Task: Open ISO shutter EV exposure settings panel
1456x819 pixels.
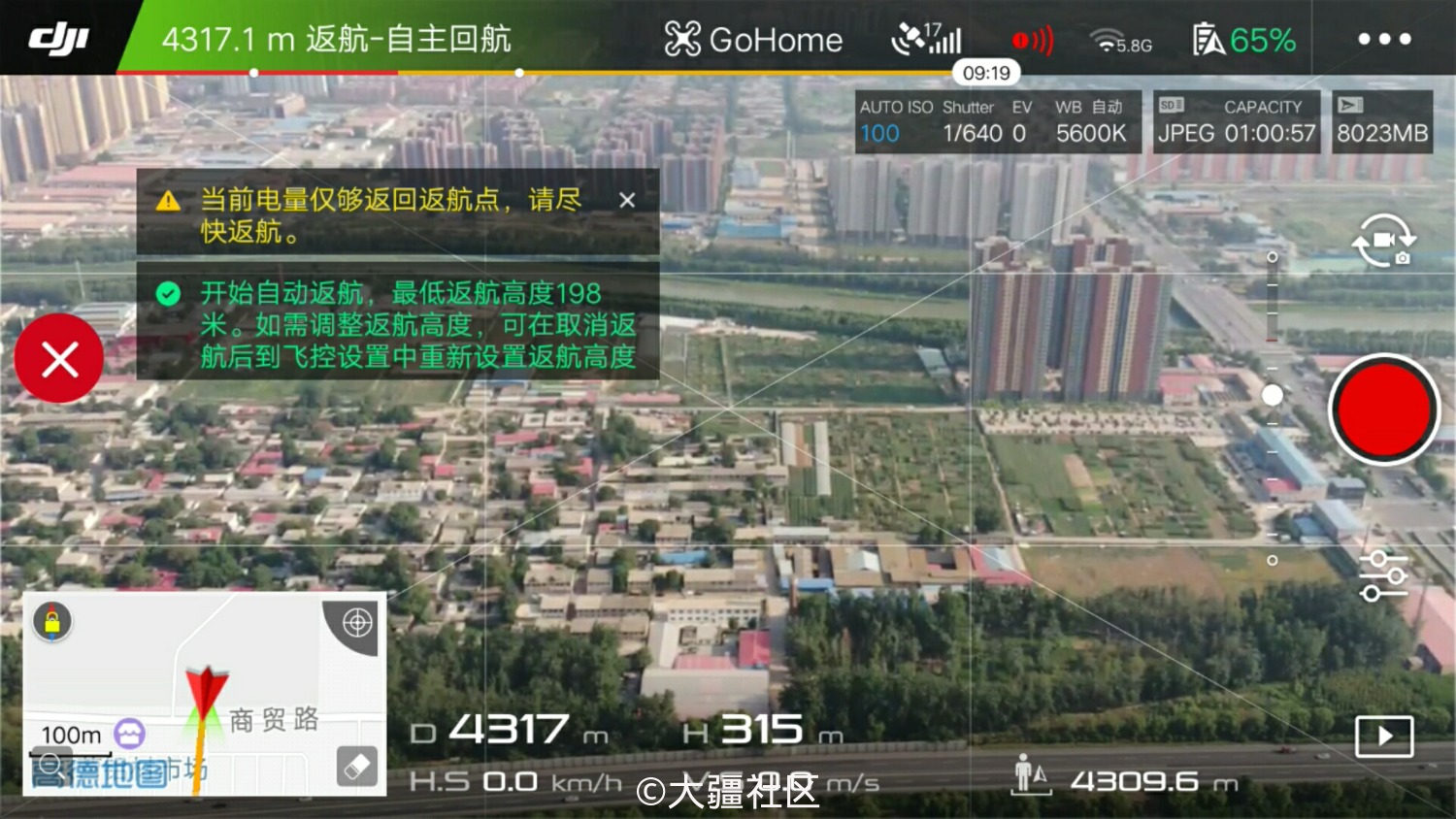Action: [x=993, y=121]
